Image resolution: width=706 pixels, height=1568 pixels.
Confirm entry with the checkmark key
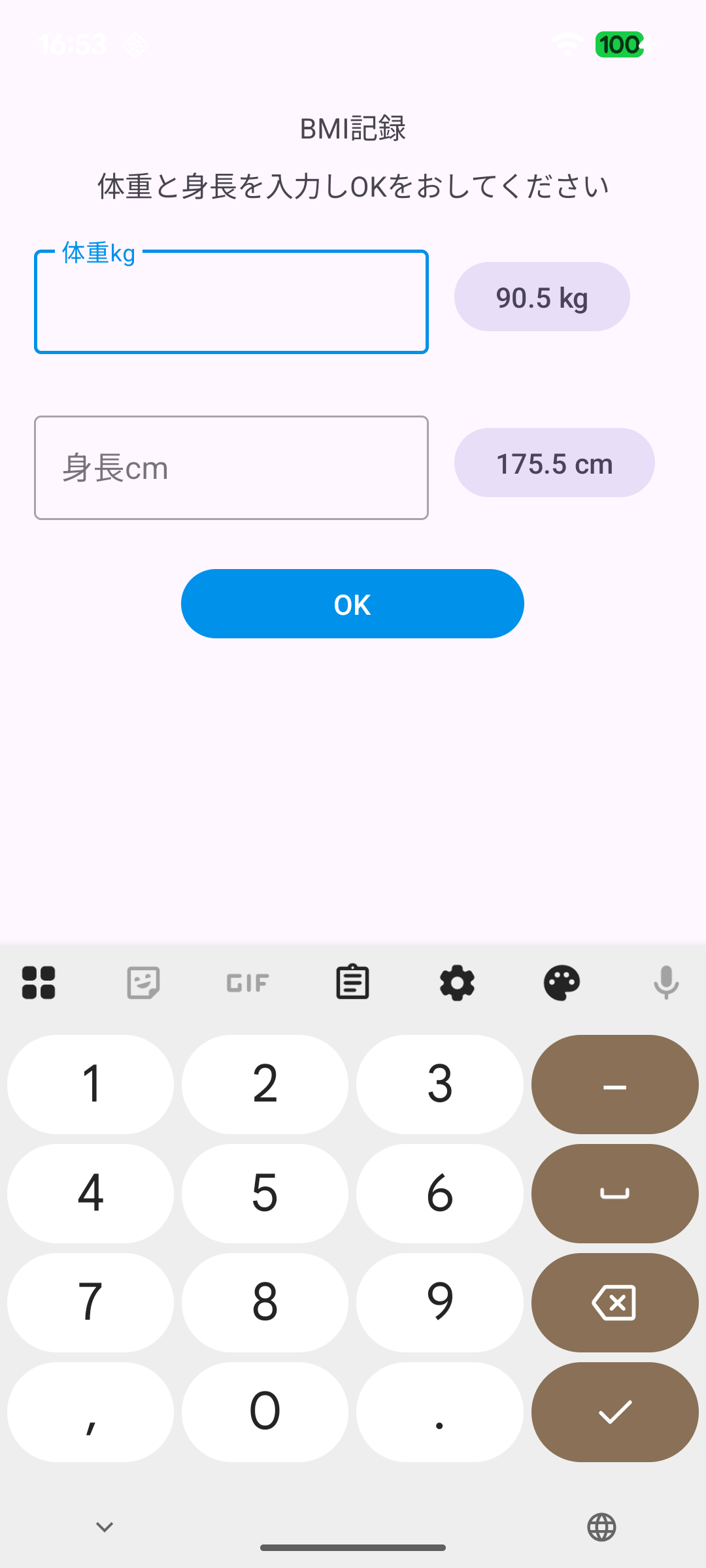[614, 1412]
